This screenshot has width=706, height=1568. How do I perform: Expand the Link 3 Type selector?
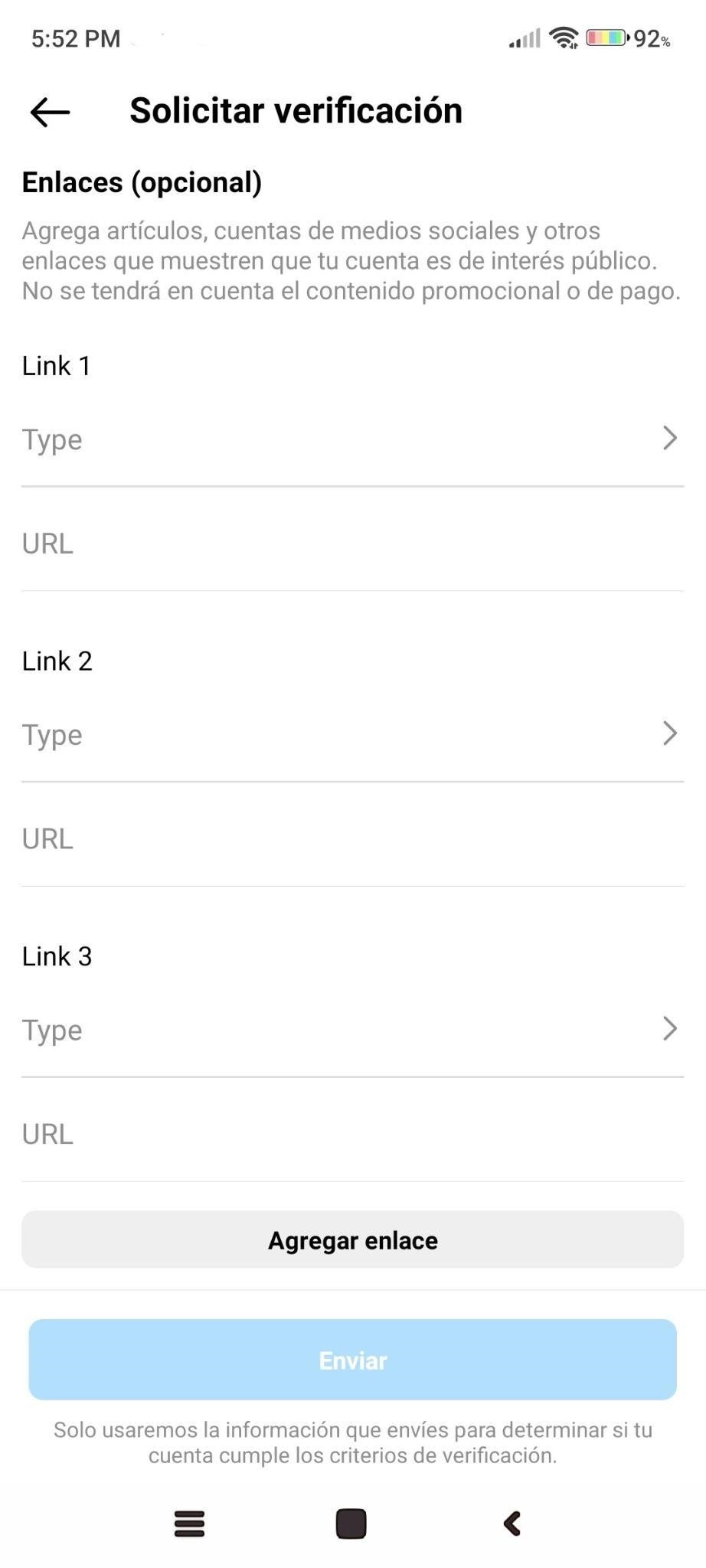[352, 1031]
